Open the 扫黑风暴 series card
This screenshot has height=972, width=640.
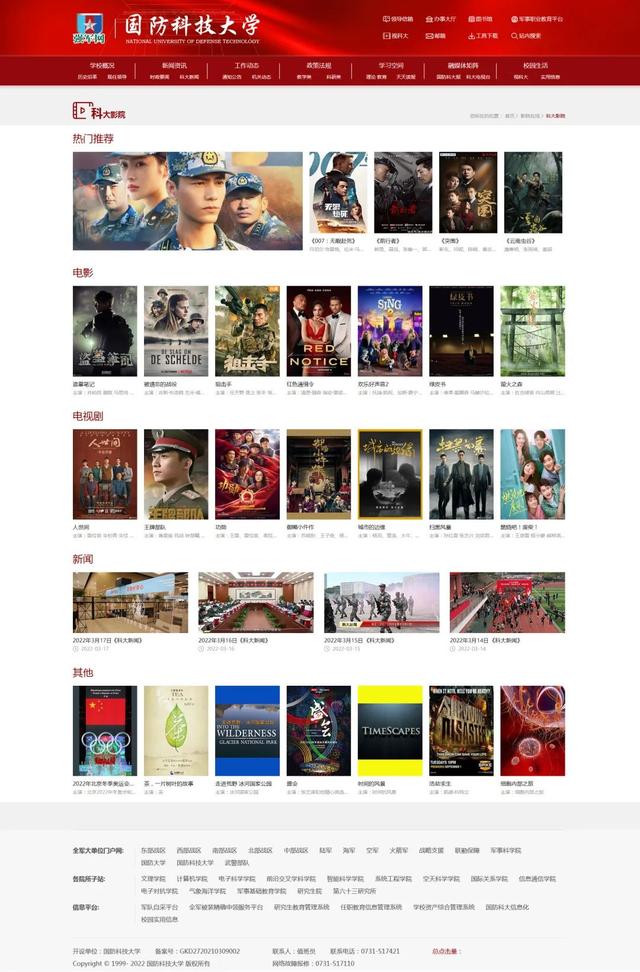(x=461, y=474)
